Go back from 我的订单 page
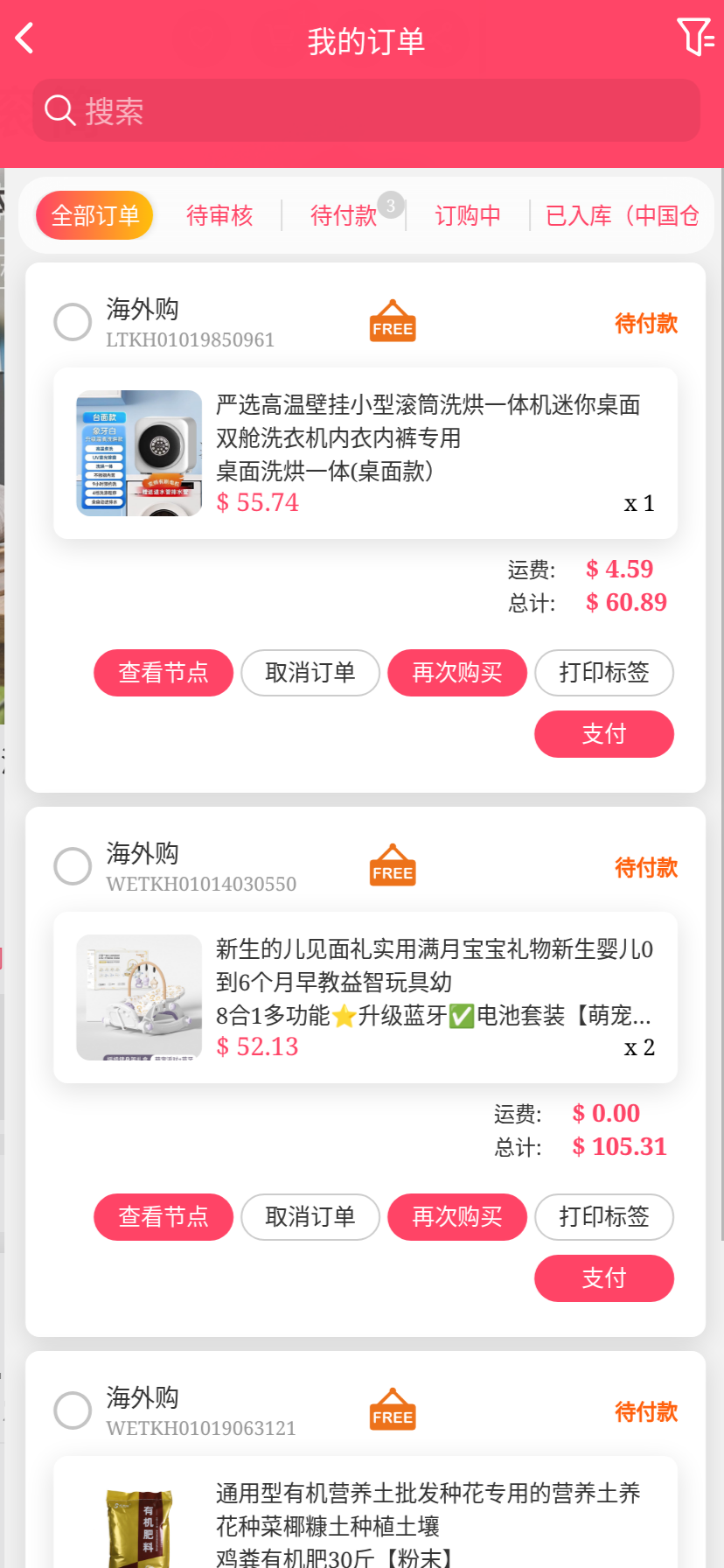Viewport: 724px width, 1568px height. click(25, 38)
